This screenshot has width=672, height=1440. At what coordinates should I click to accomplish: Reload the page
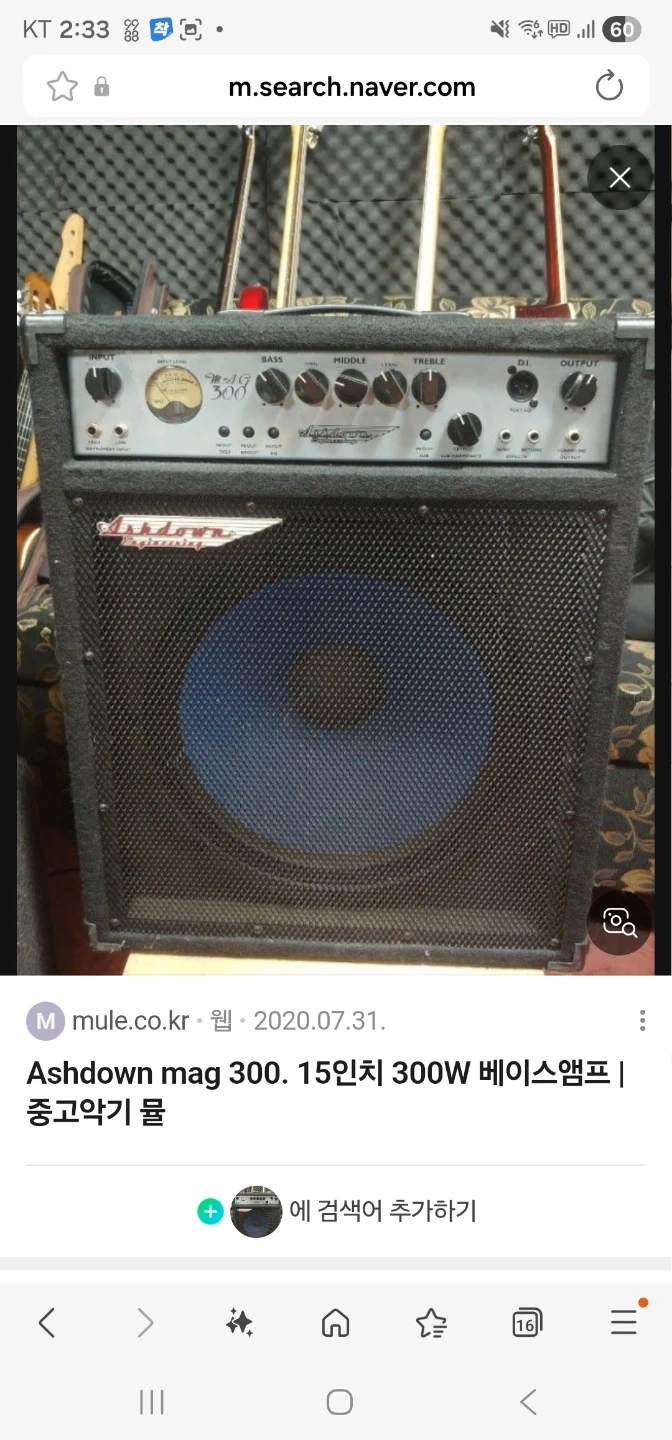point(609,87)
